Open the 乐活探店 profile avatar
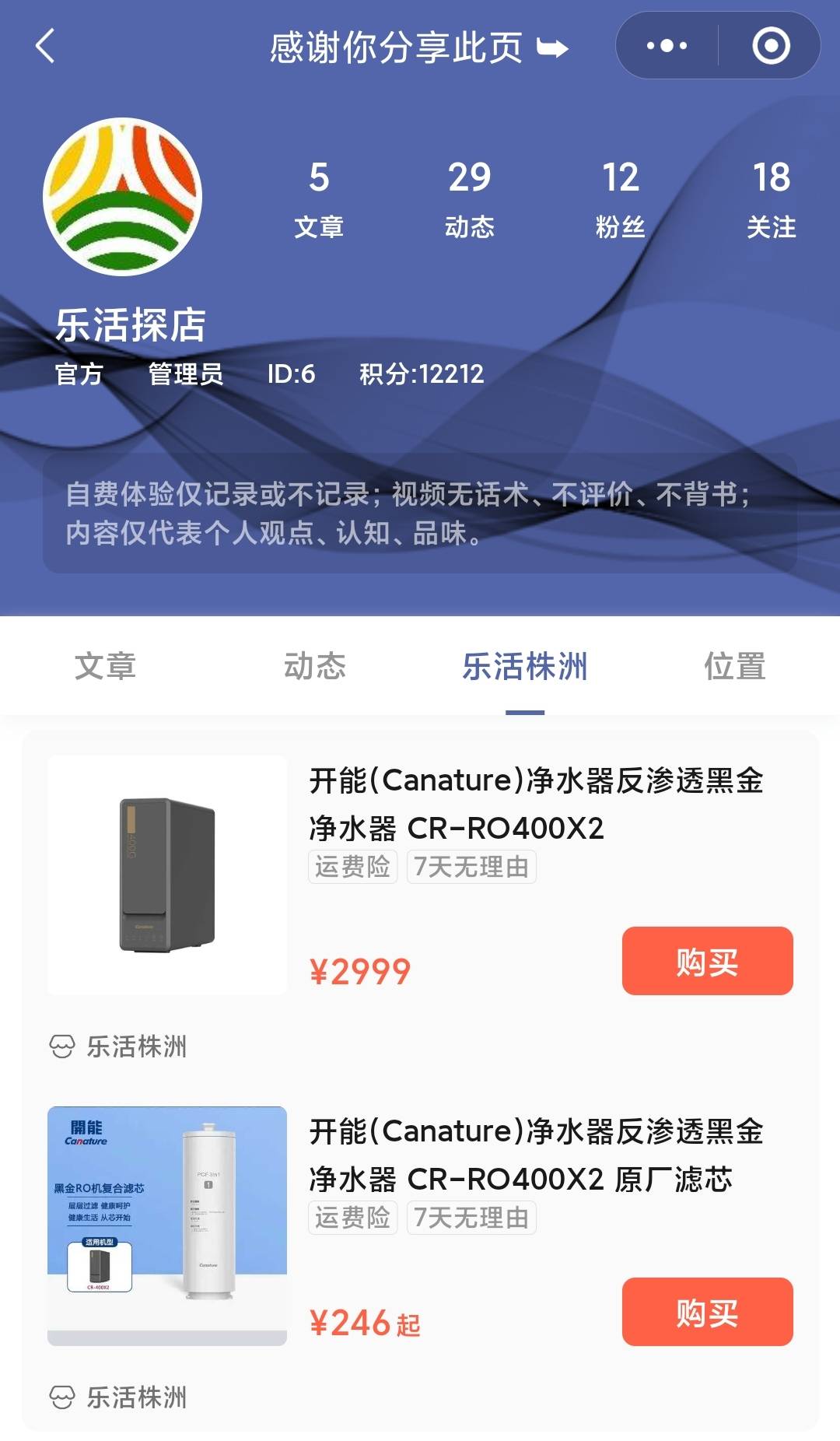This screenshot has height=1441, width=840. (x=123, y=197)
